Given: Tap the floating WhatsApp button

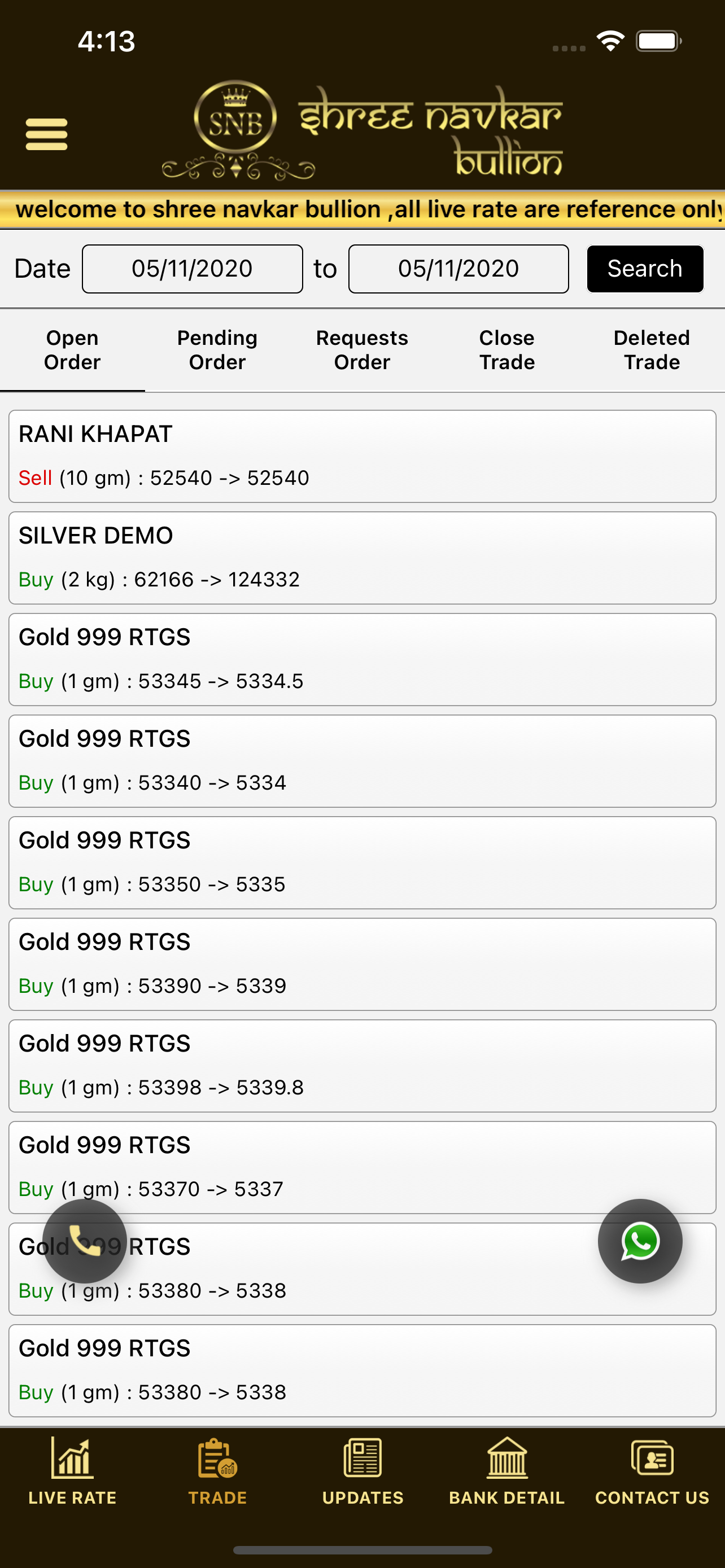Looking at the screenshot, I should pyautogui.click(x=640, y=1241).
